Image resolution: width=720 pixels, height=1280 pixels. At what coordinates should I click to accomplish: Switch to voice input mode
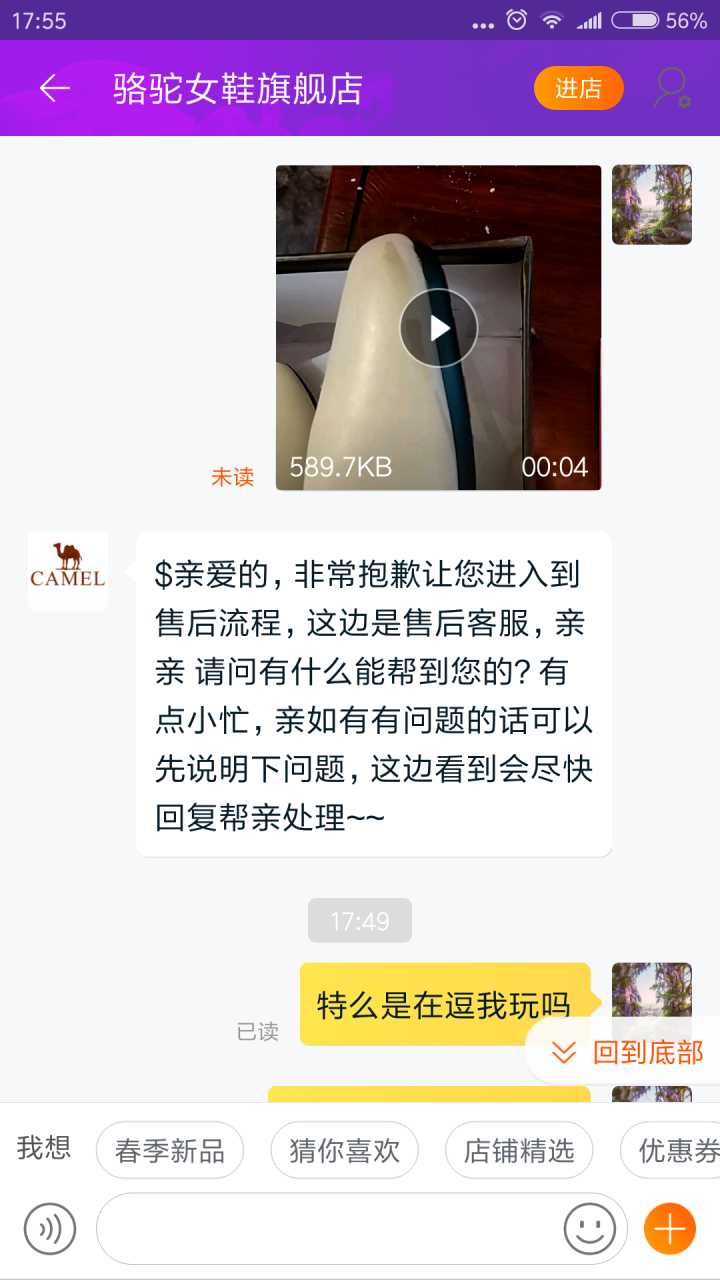click(x=50, y=1228)
